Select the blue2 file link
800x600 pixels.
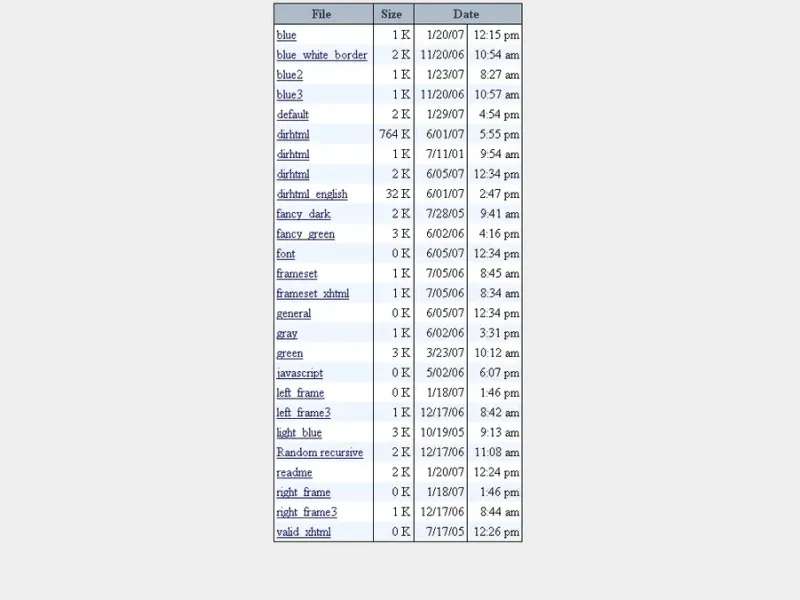(x=289, y=75)
